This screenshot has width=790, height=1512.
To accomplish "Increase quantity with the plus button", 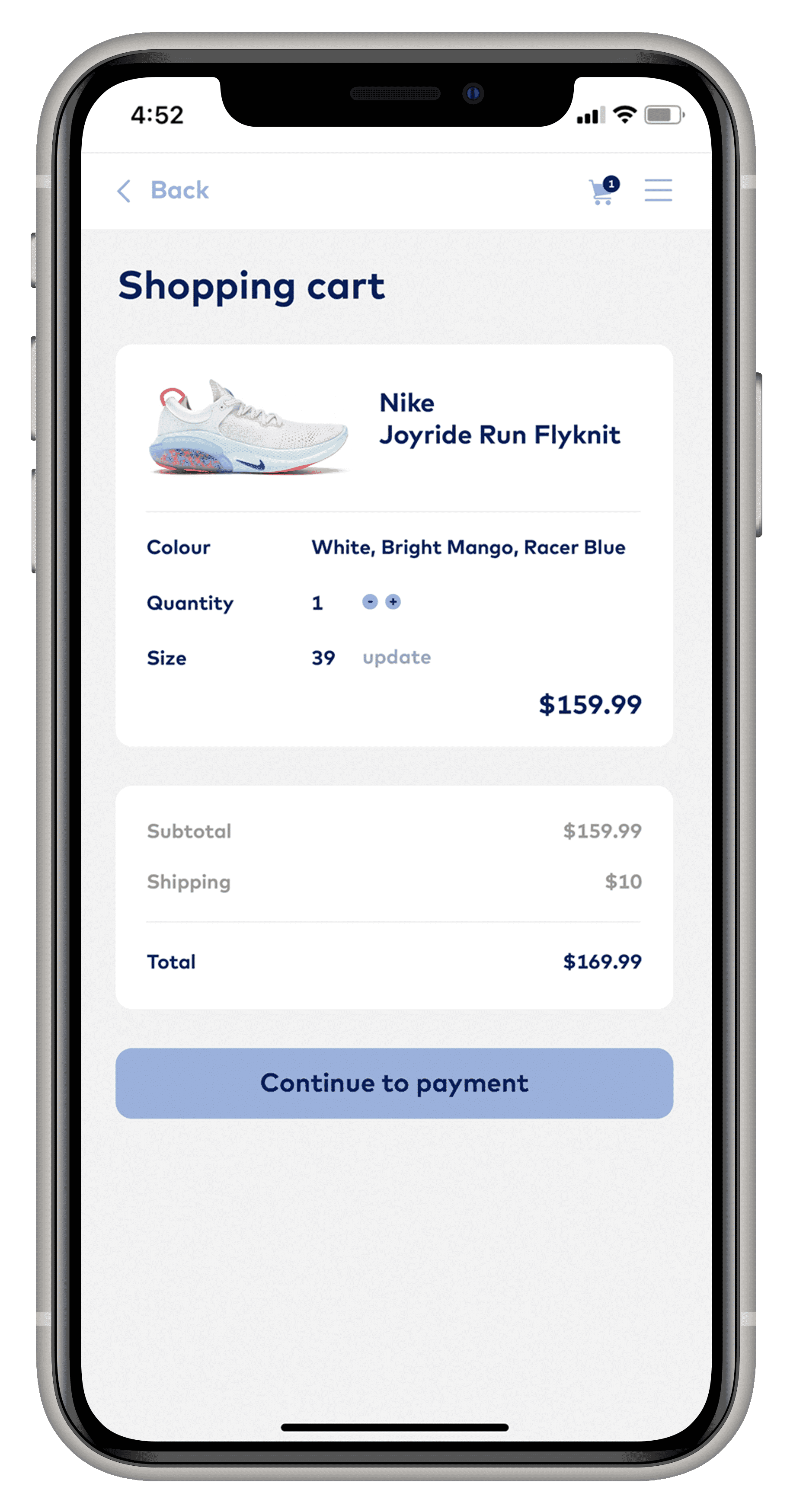I will (x=393, y=601).
